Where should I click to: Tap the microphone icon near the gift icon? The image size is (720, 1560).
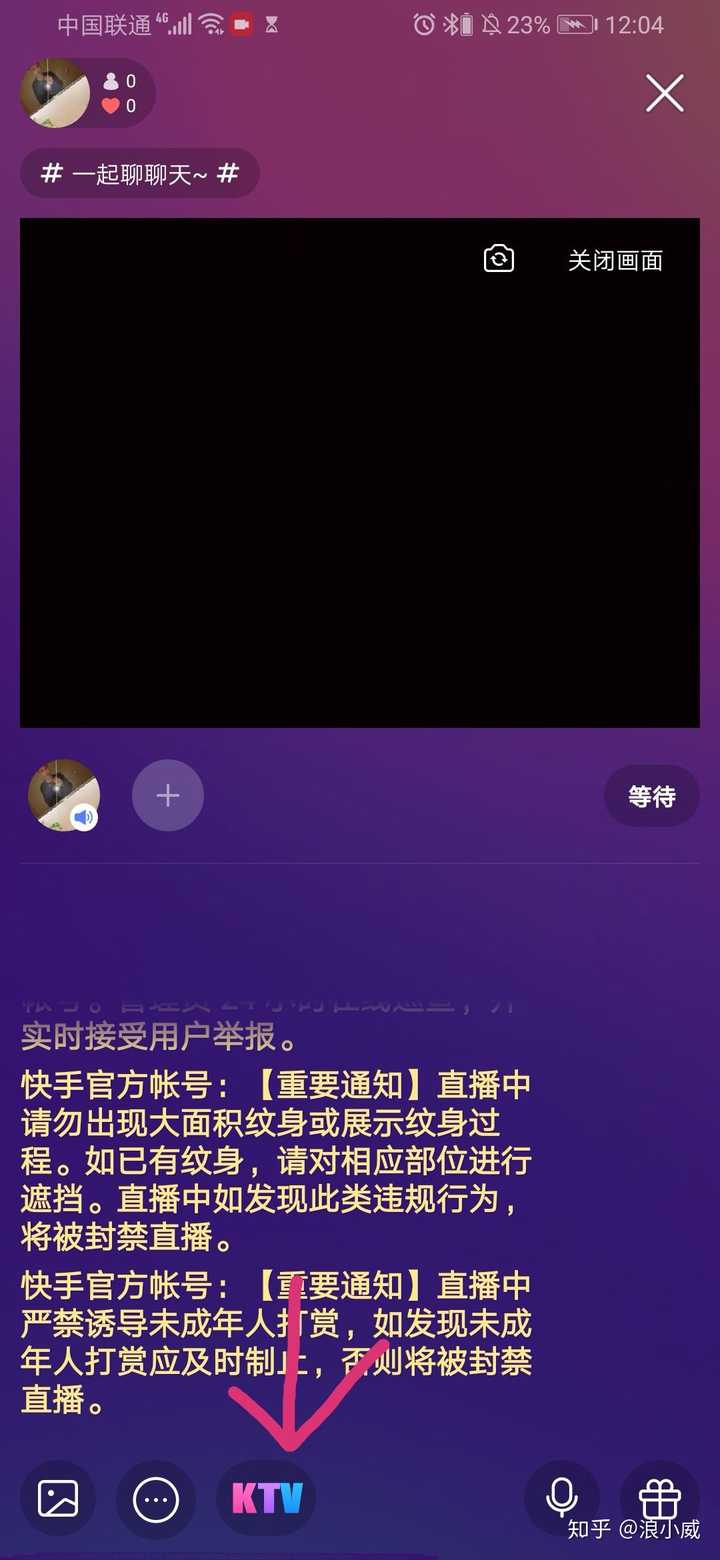click(562, 1498)
